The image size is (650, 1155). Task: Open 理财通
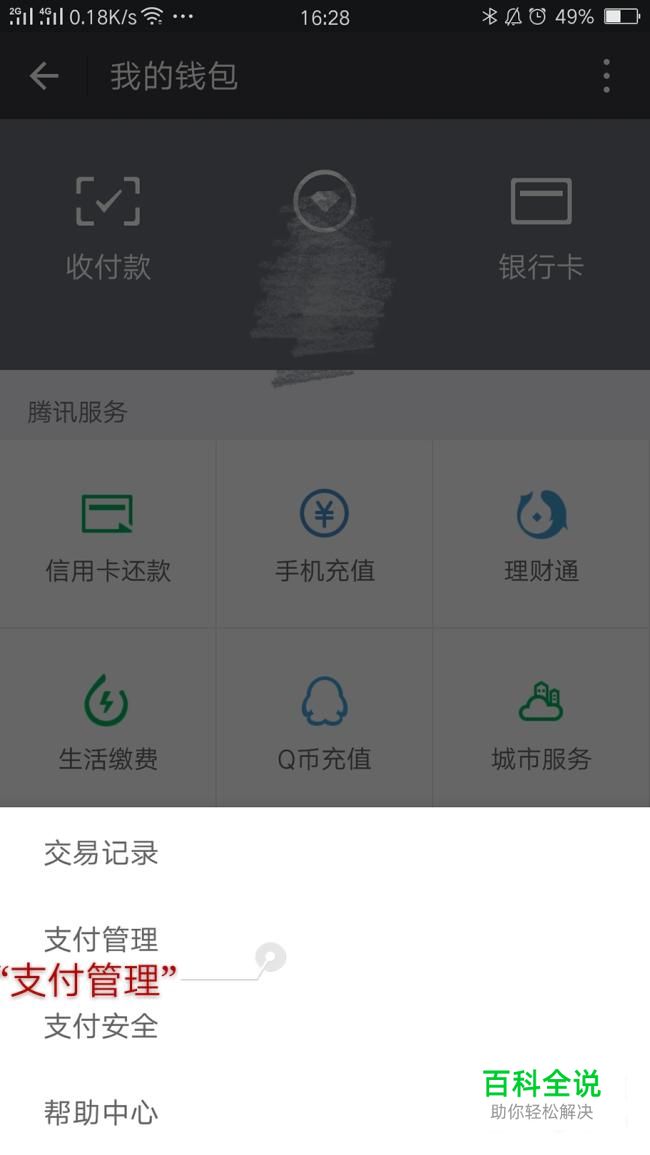tap(542, 534)
